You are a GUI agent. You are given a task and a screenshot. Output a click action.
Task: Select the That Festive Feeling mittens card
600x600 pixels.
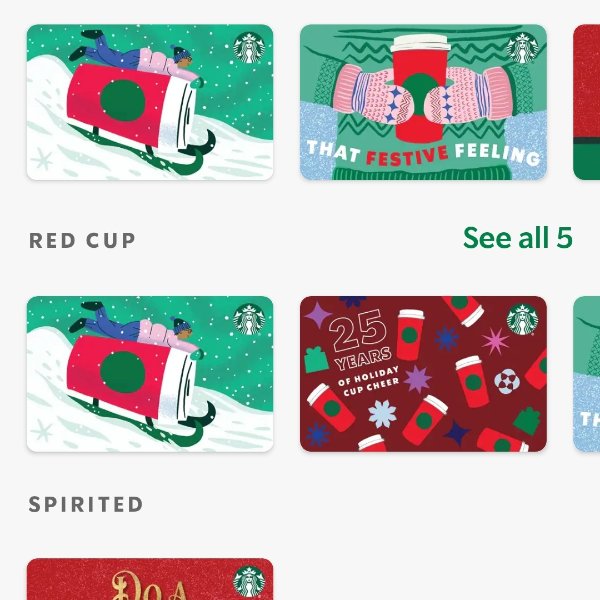(423, 102)
